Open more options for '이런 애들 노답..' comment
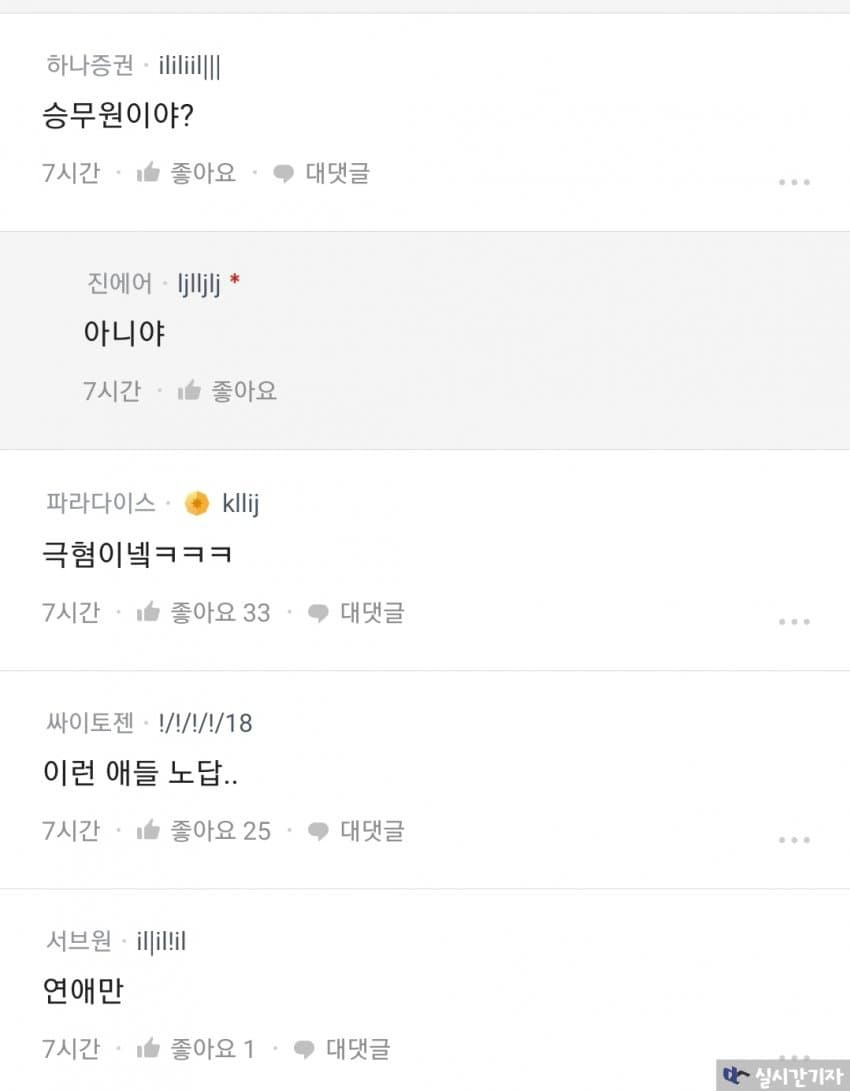The image size is (850, 1091). pos(794,840)
